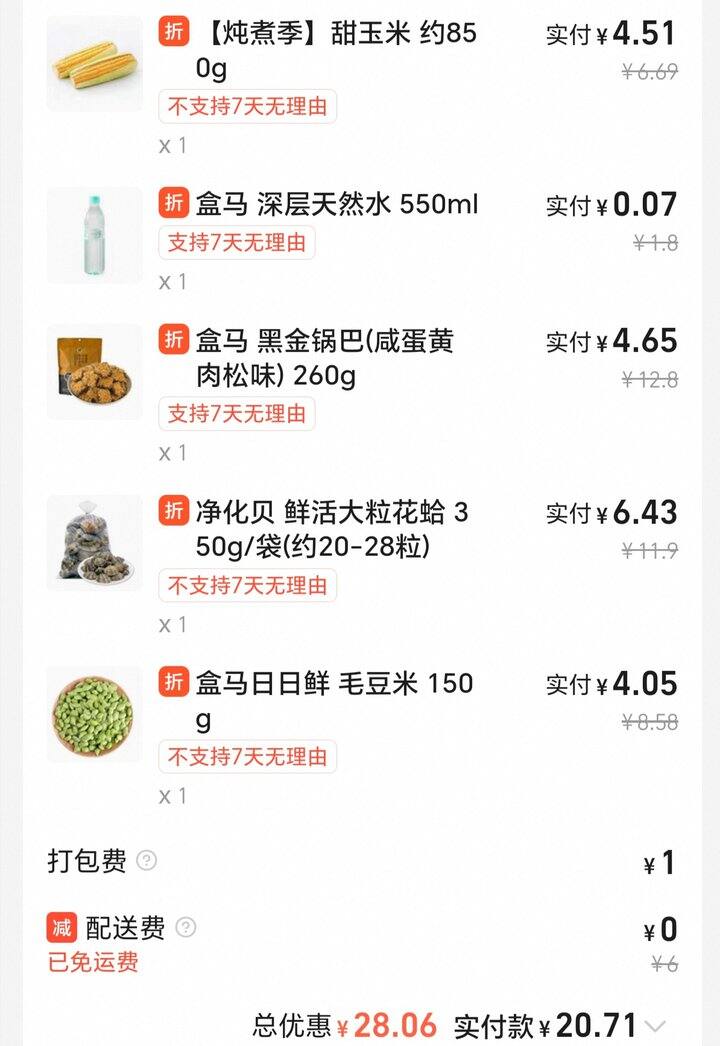The width and height of the screenshot is (720, 1046).
Task: View the 盒马日日鲜 毛豆米 item
Action: point(334,701)
